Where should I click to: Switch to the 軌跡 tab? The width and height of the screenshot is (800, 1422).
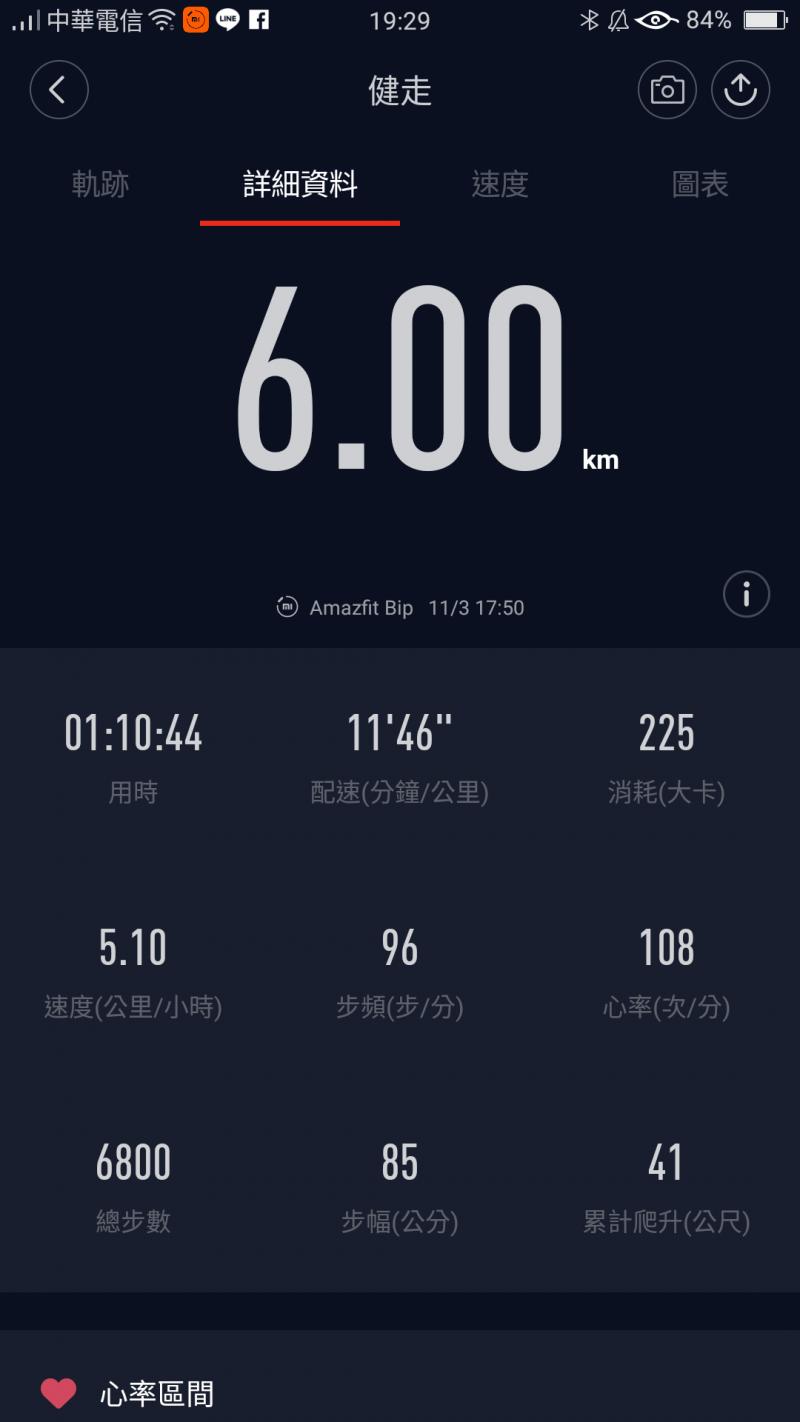[100, 184]
